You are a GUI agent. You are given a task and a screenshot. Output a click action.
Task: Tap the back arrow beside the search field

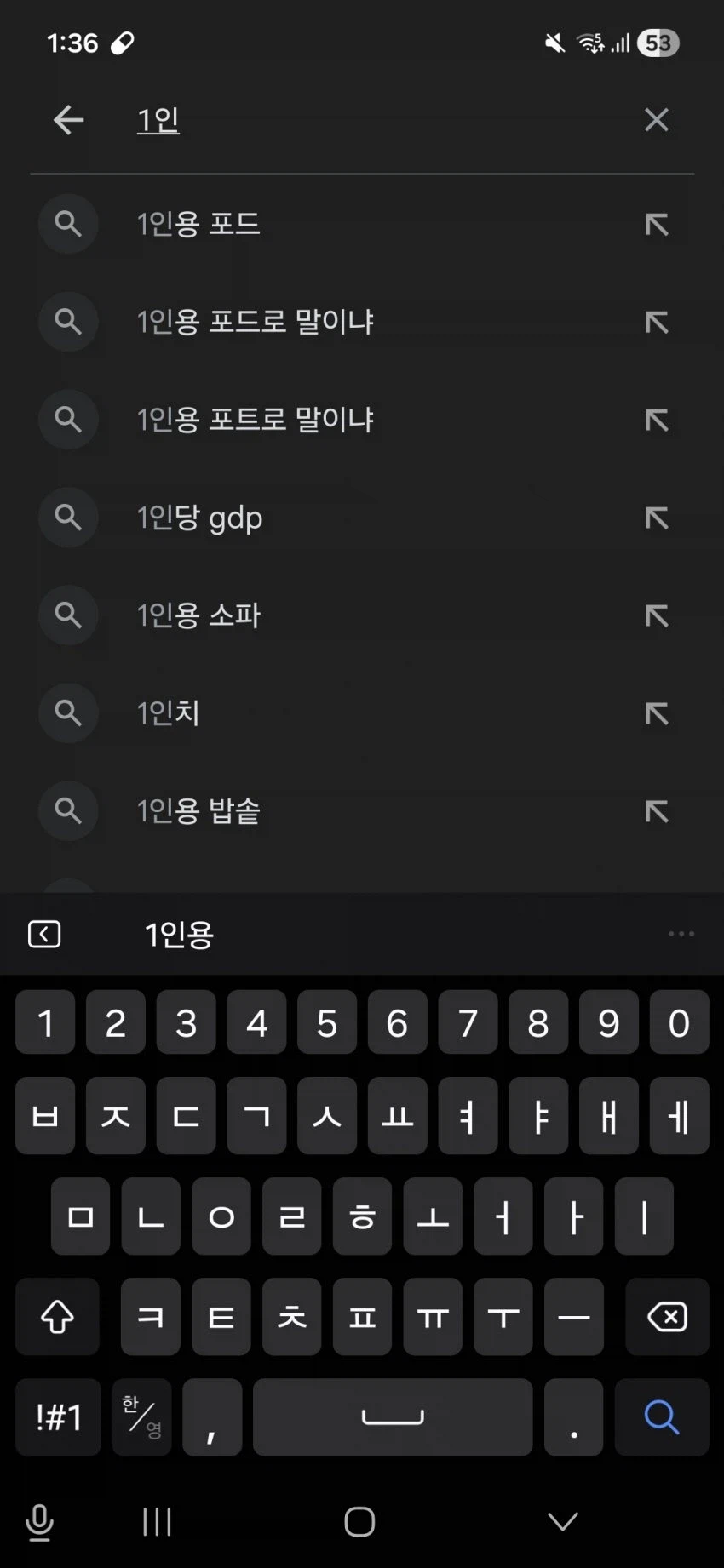pos(66,119)
